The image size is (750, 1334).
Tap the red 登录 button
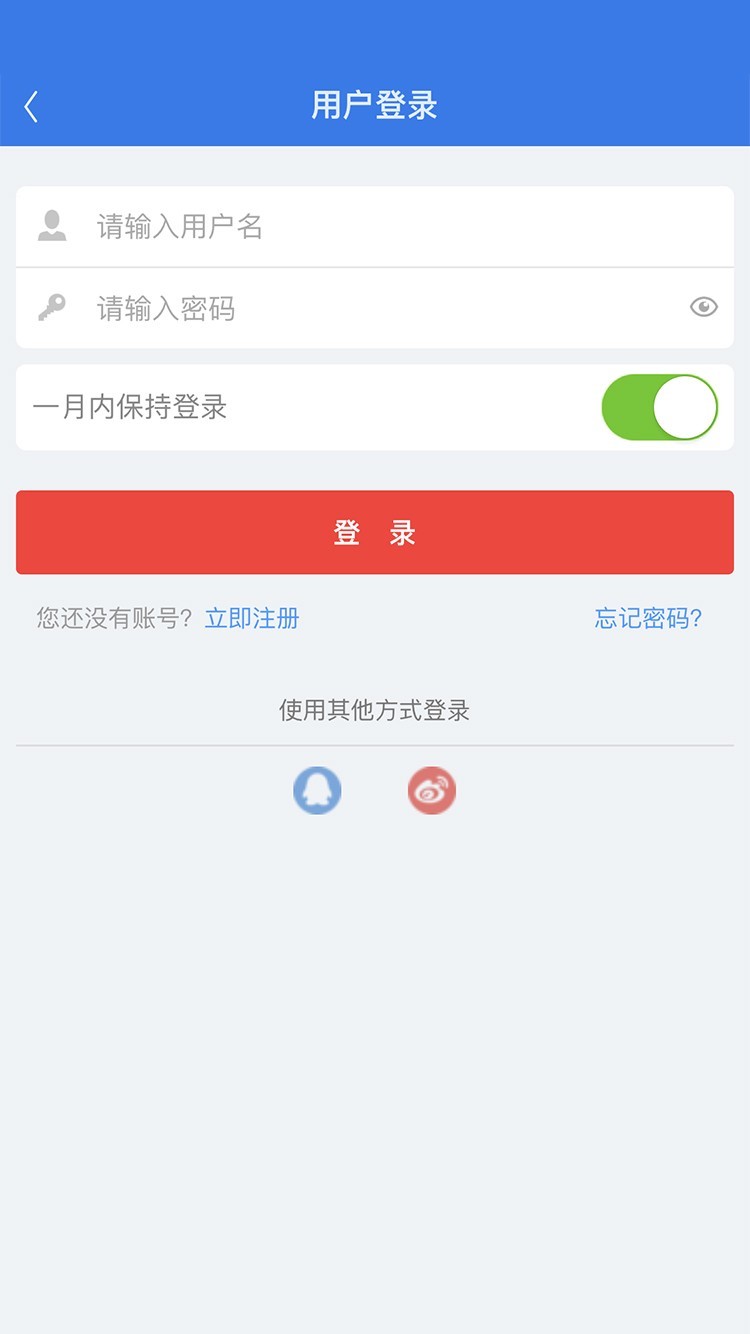(375, 532)
